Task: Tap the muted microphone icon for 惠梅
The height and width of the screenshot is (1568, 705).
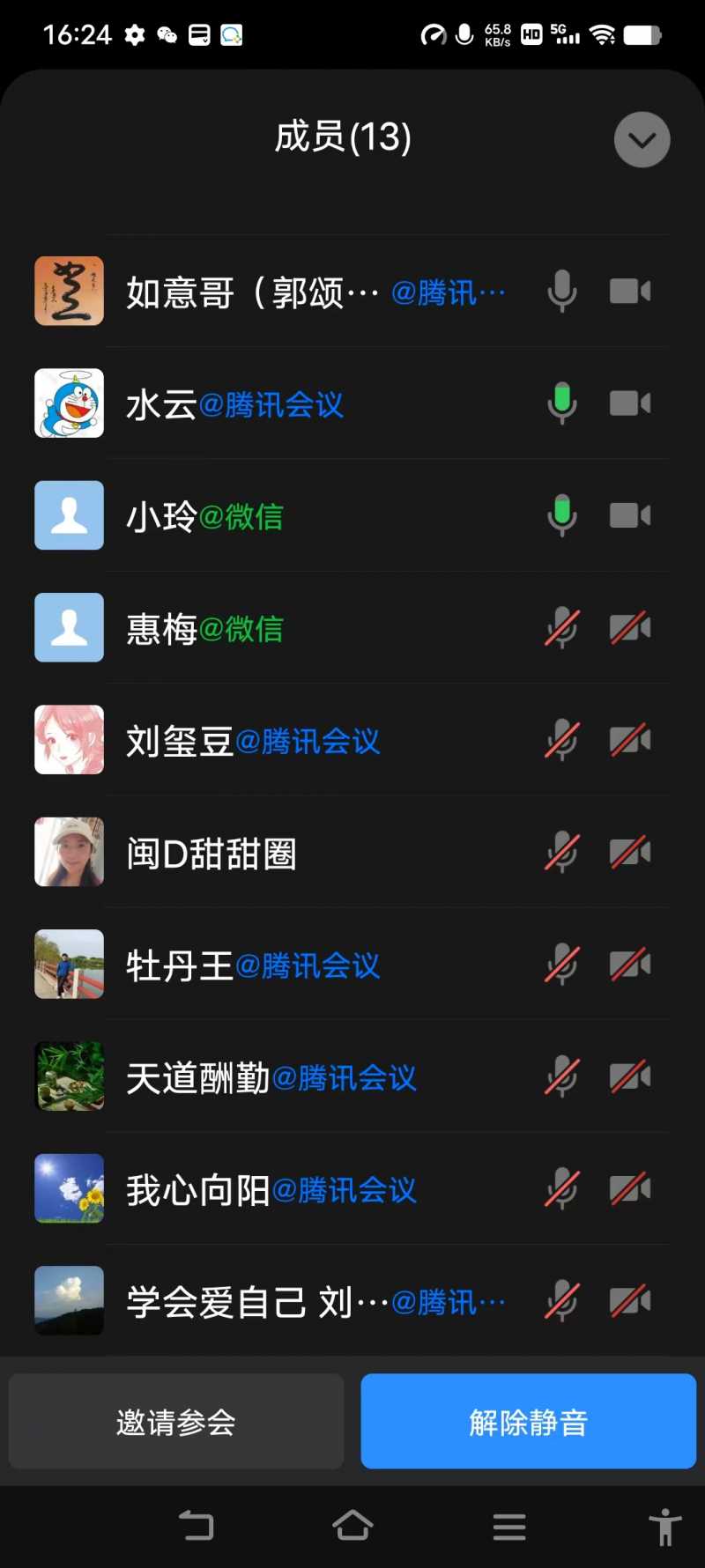Action: 561,629
